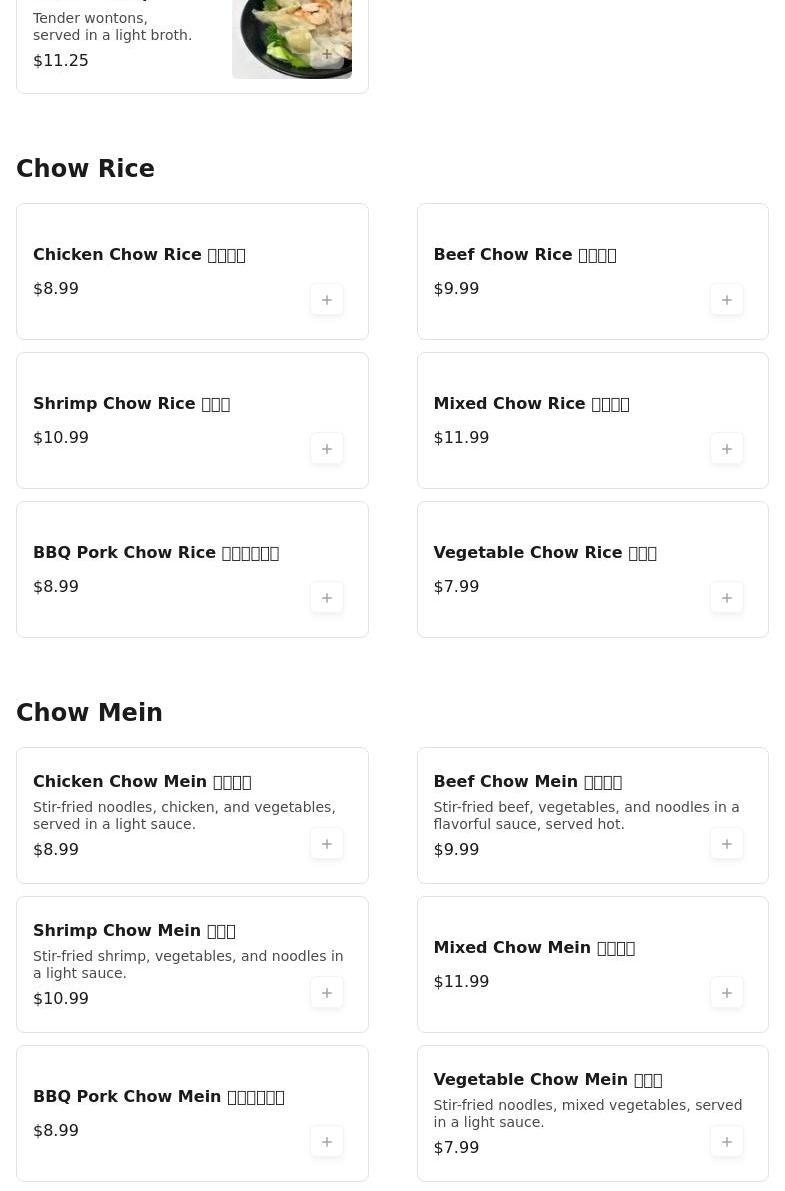This screenshot has width=785, height=1191.
Task: Add BBQ Pork Chow Rice to the order
Action: pos(327,597)
